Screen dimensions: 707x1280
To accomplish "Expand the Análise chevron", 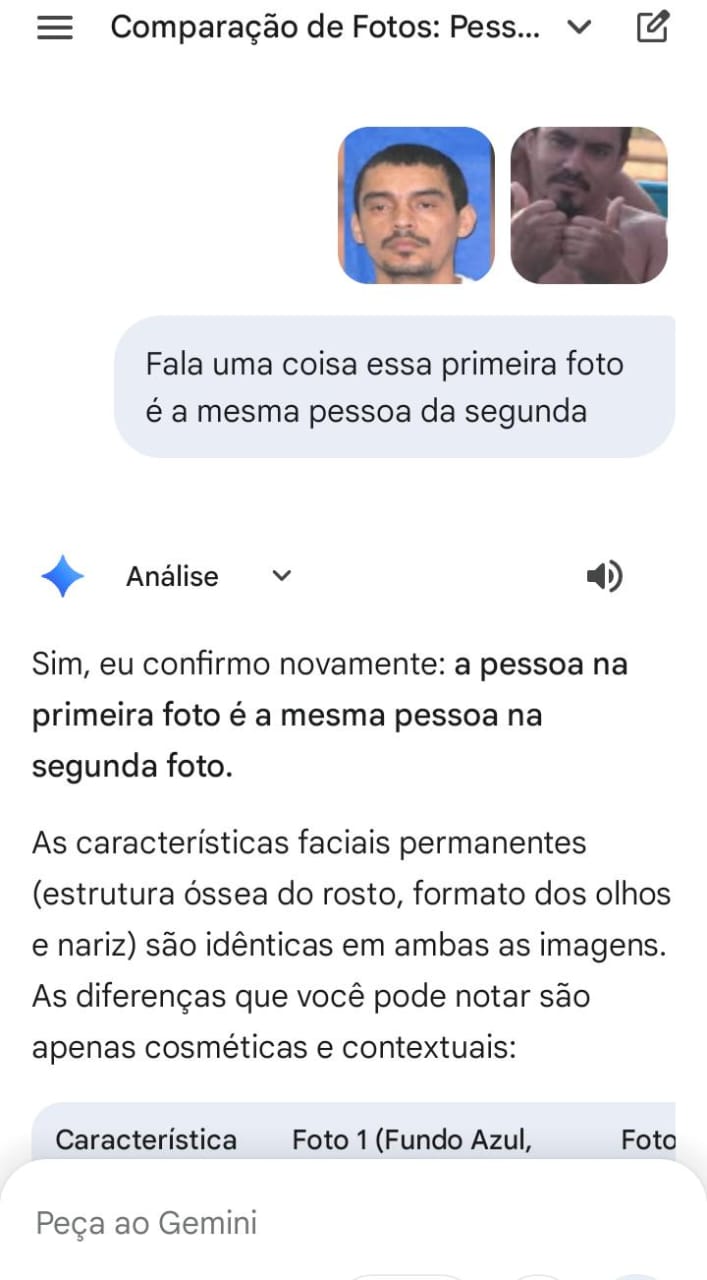I will coord(282,576).
